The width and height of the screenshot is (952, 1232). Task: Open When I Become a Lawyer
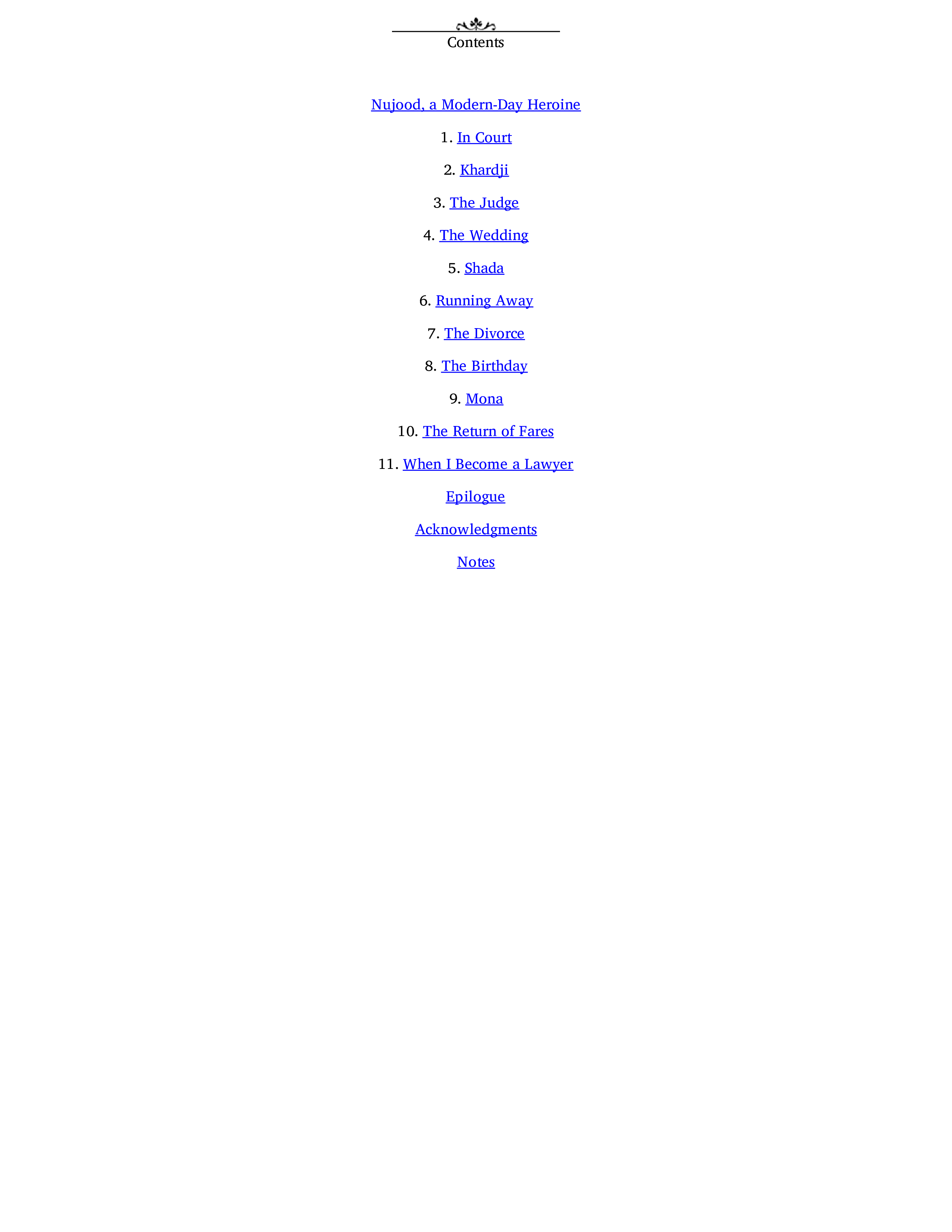(x=488, y=464)
